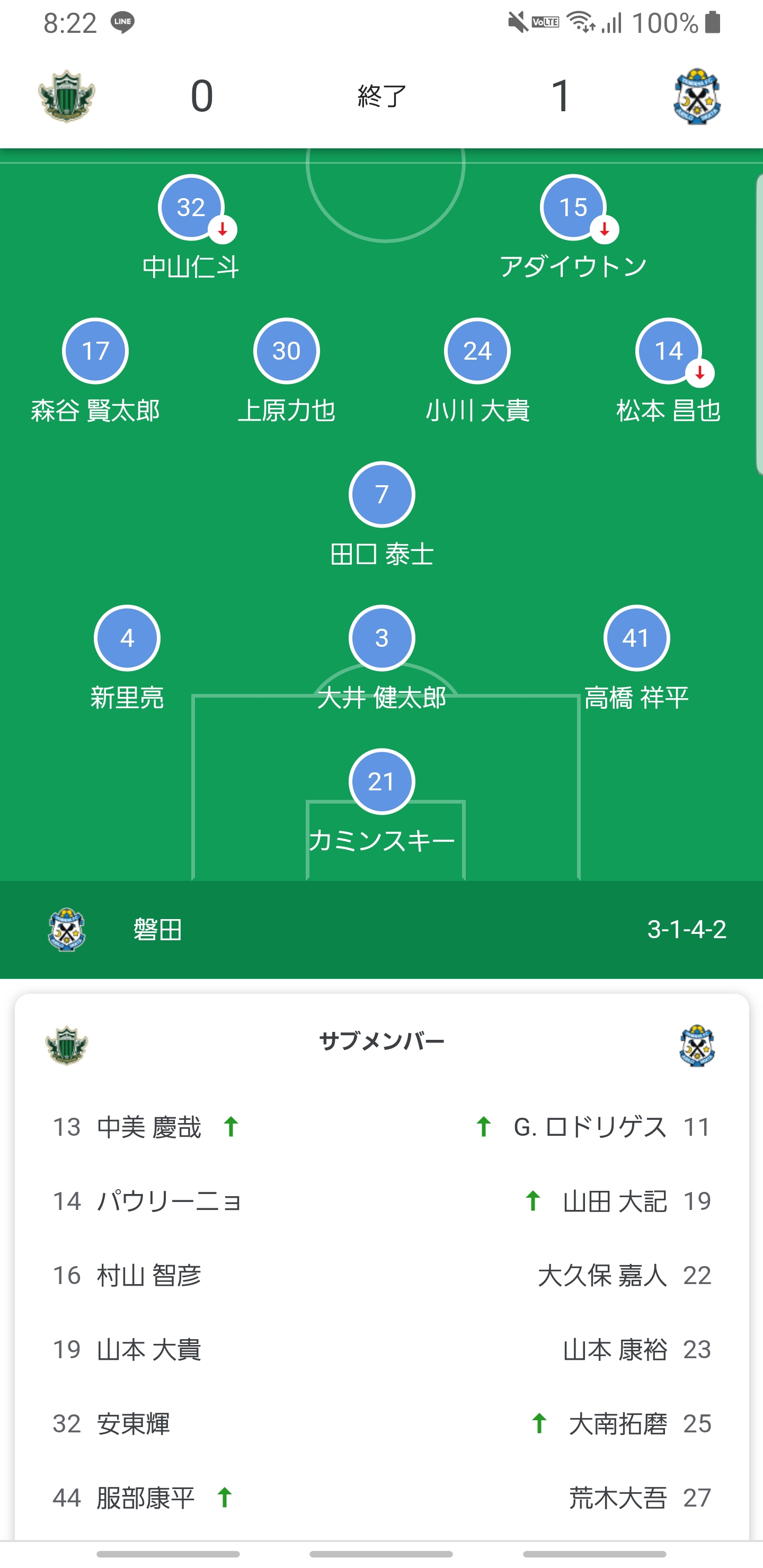This screenshot has height=1568, width=763.
Task: Open the home team crest in header
Action: point(66,96)
